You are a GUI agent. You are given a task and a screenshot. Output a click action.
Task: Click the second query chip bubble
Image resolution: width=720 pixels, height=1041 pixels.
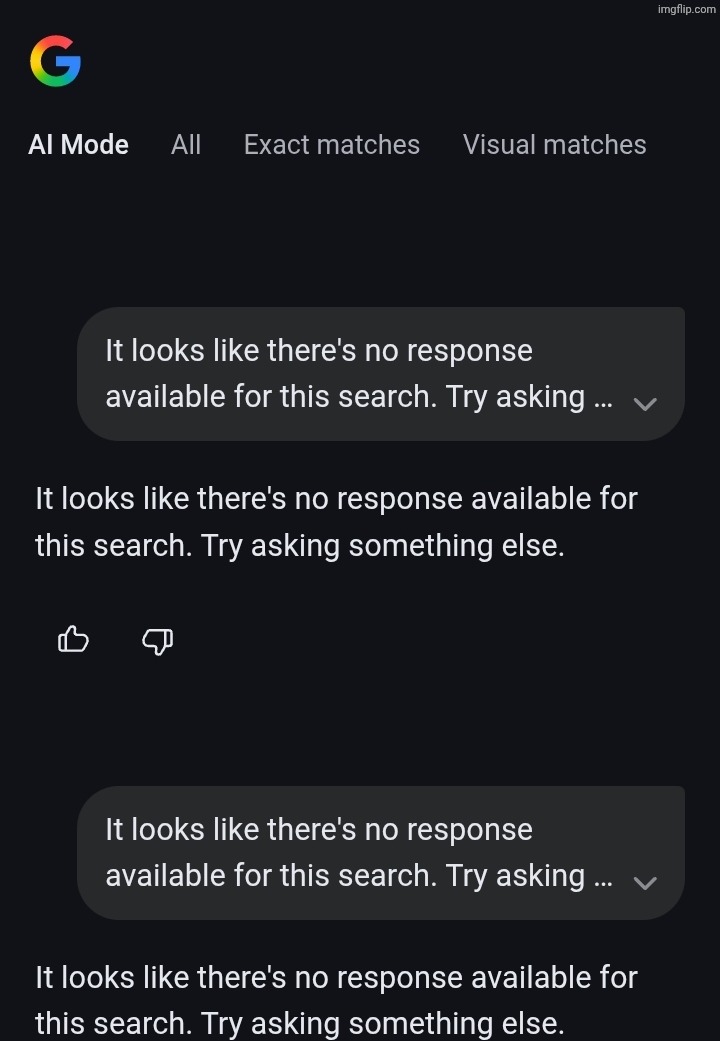click(x=385, y=852)
